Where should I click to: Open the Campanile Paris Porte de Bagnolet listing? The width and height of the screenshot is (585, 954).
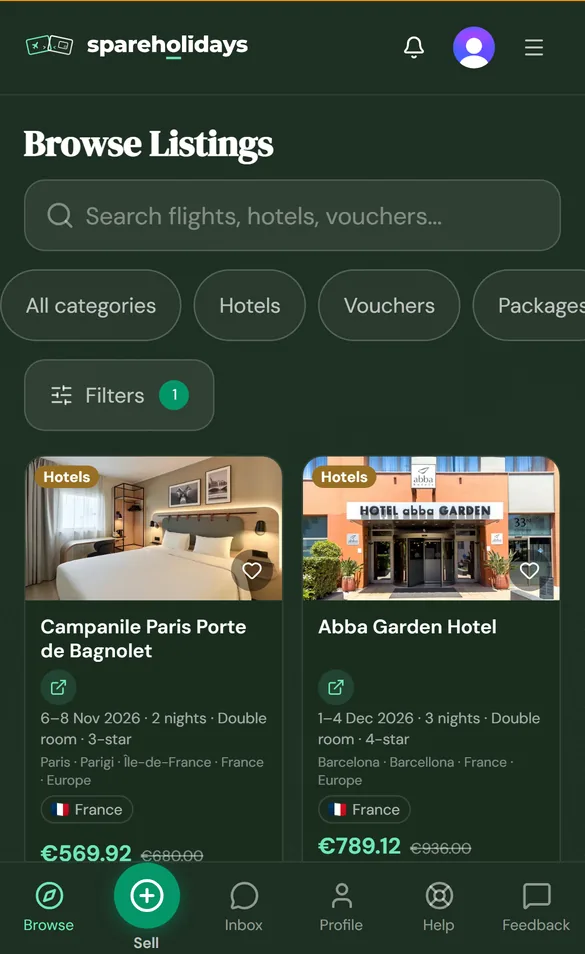point(144,639)
